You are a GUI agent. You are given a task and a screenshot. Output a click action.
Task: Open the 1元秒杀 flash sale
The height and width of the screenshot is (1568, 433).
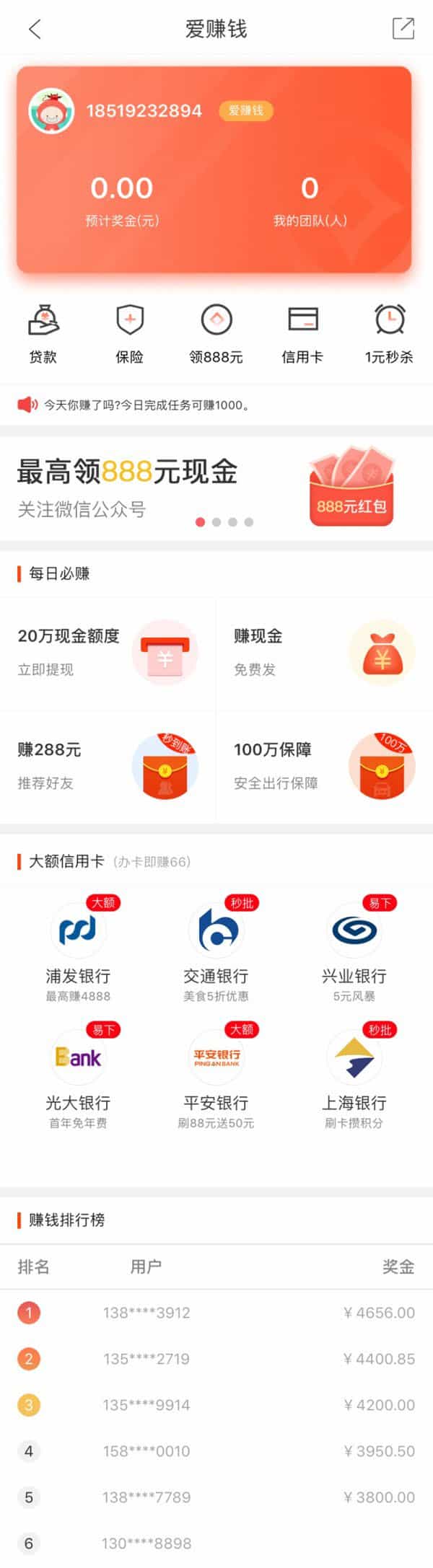coord(389,333)
